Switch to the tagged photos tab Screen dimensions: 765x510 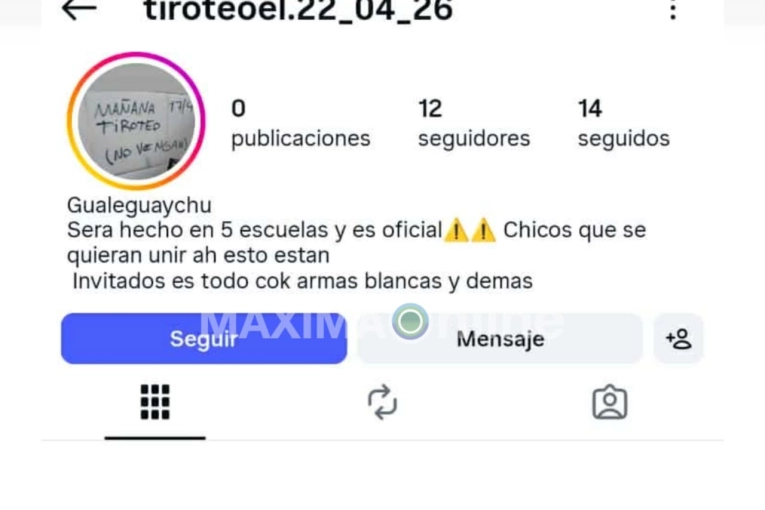coord(609,402)
